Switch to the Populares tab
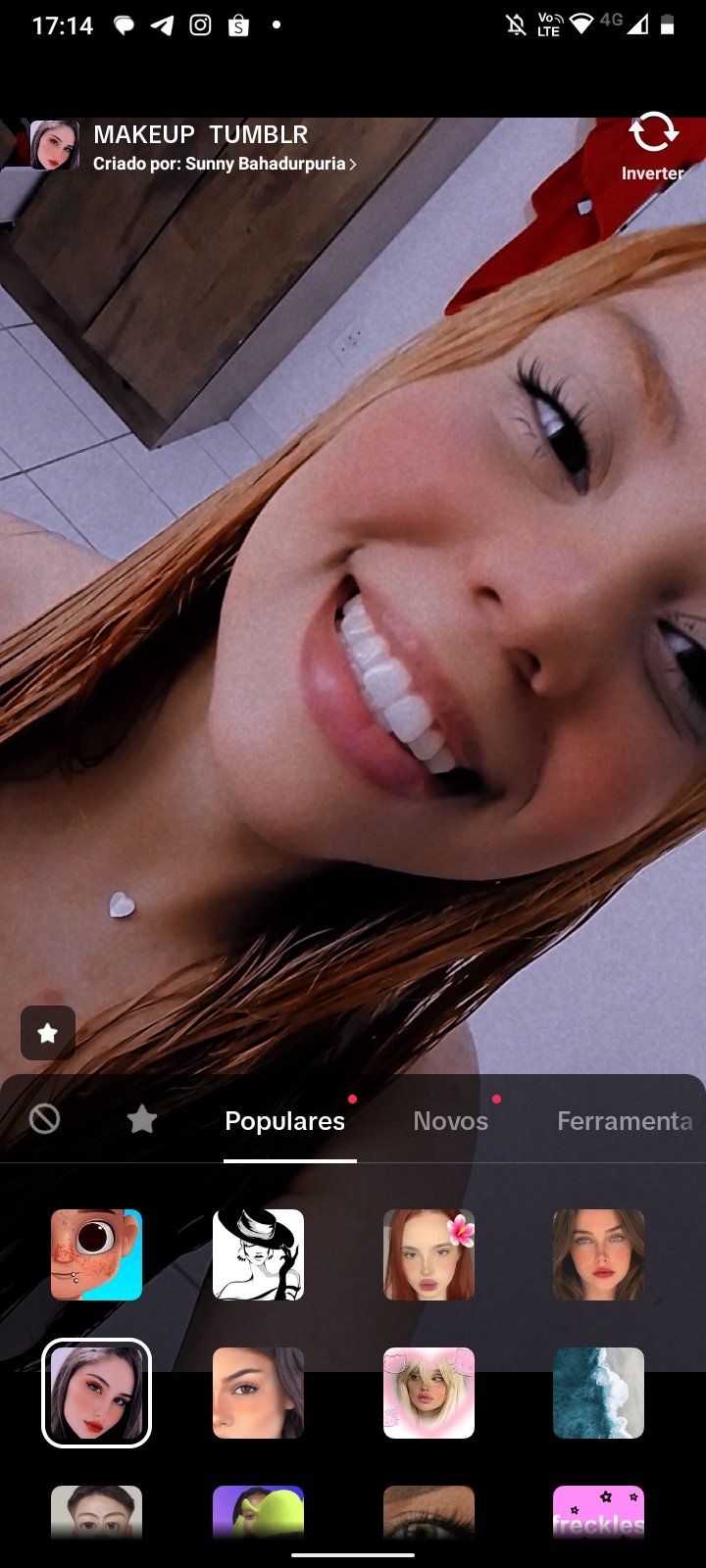The image size is (706, 1568). tap(285, 1121)
